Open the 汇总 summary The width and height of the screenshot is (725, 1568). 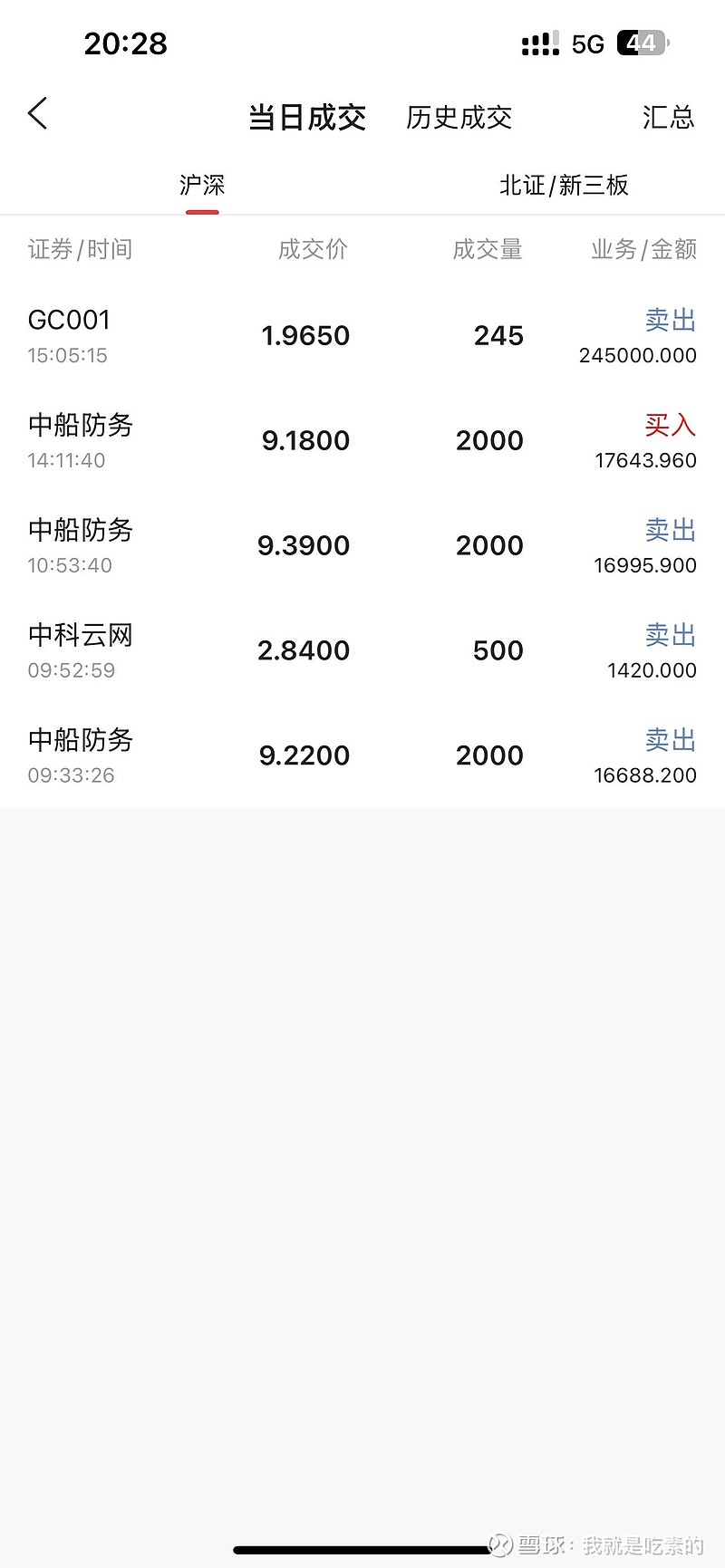(x=668, y=118)
